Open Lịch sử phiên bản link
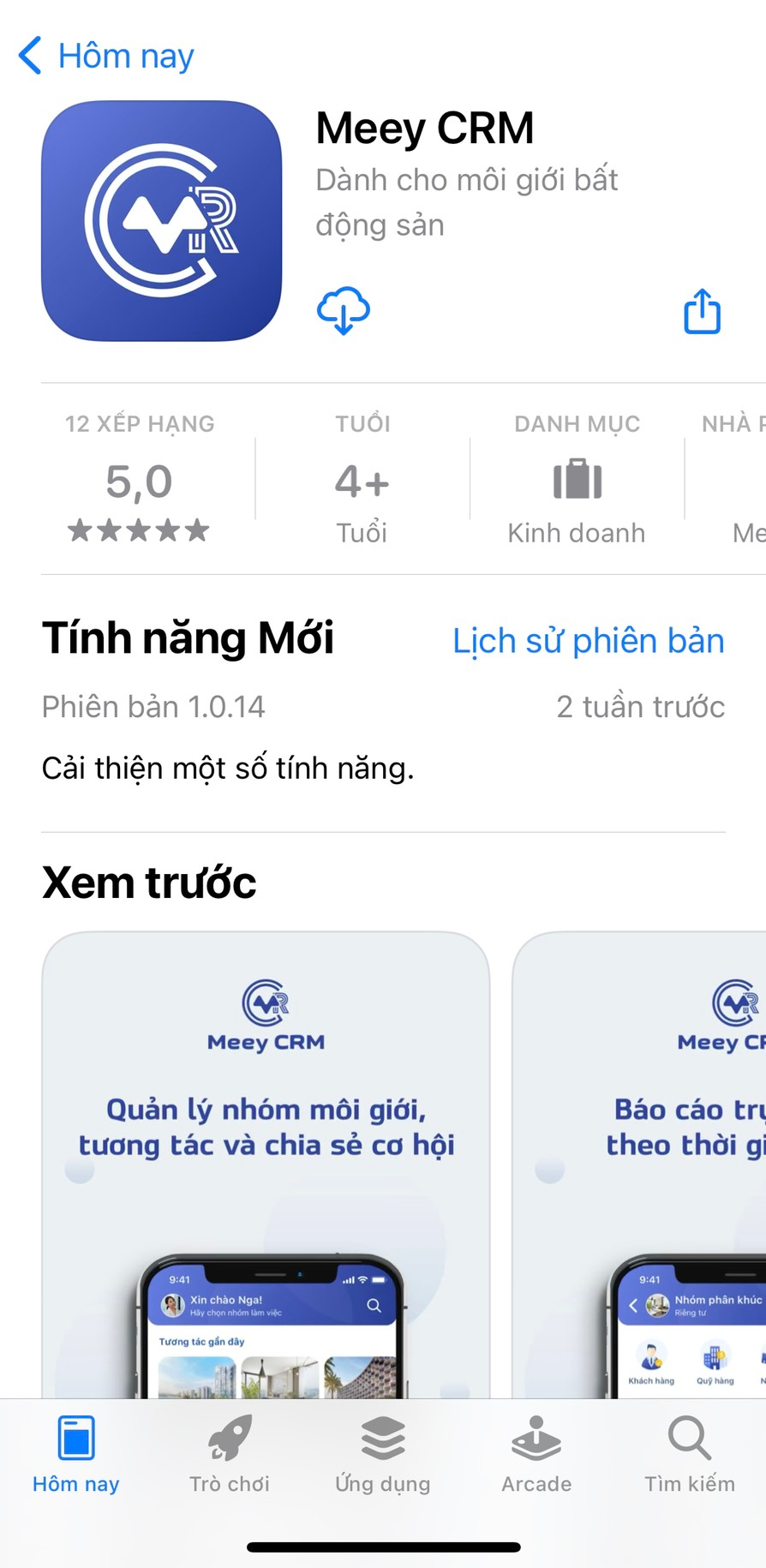The width and height of the screenshot is (766, 1568). point(588,641)
